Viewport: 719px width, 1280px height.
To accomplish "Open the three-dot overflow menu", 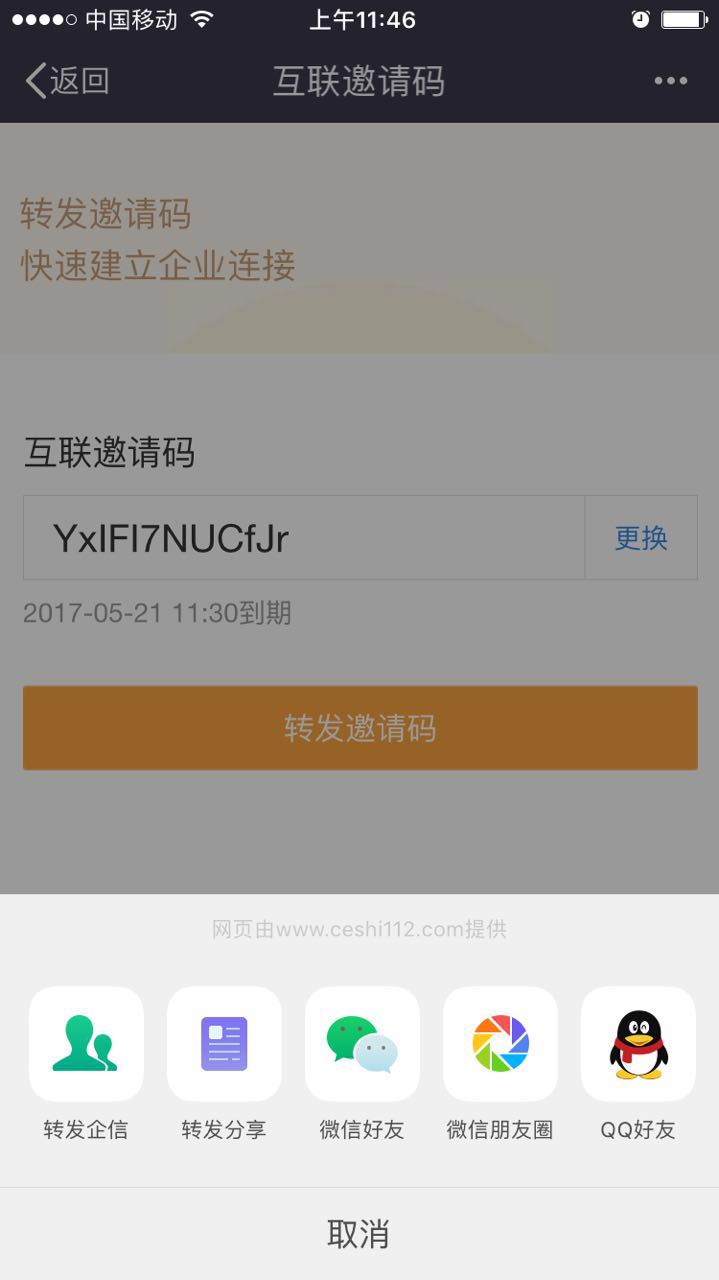I will point(670,81).
